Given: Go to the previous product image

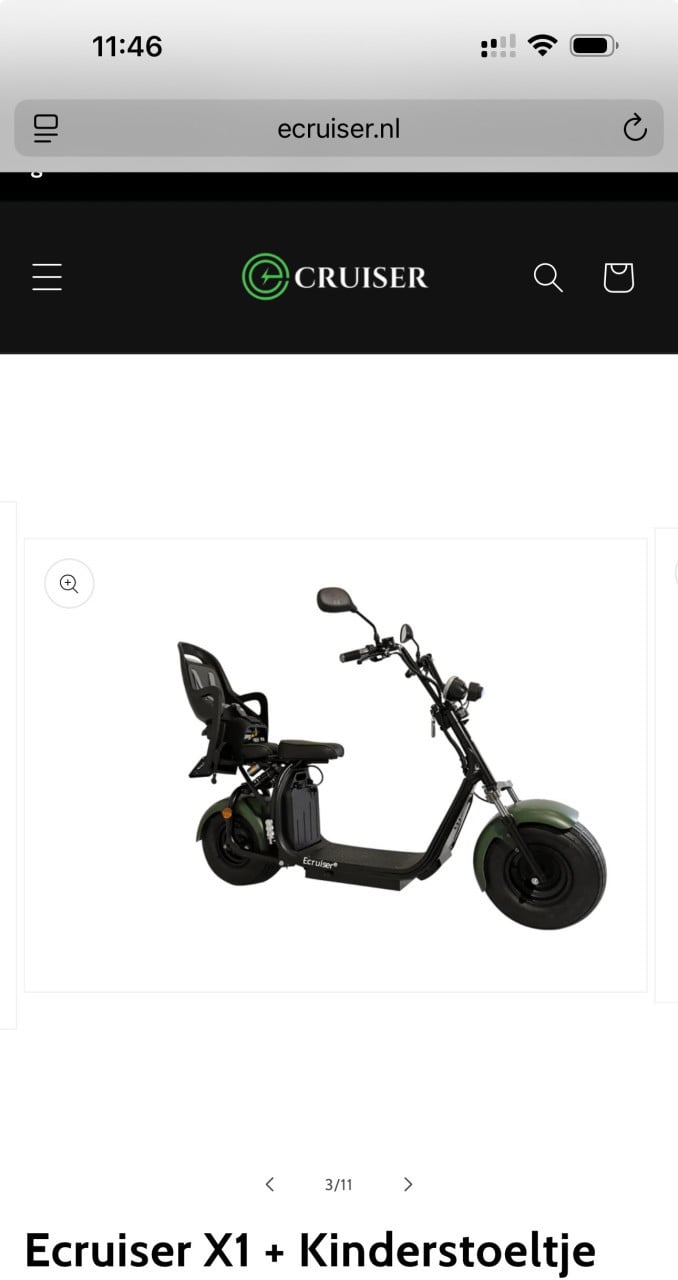Looking at the screenshot, I should click(x=269, y=1184).
